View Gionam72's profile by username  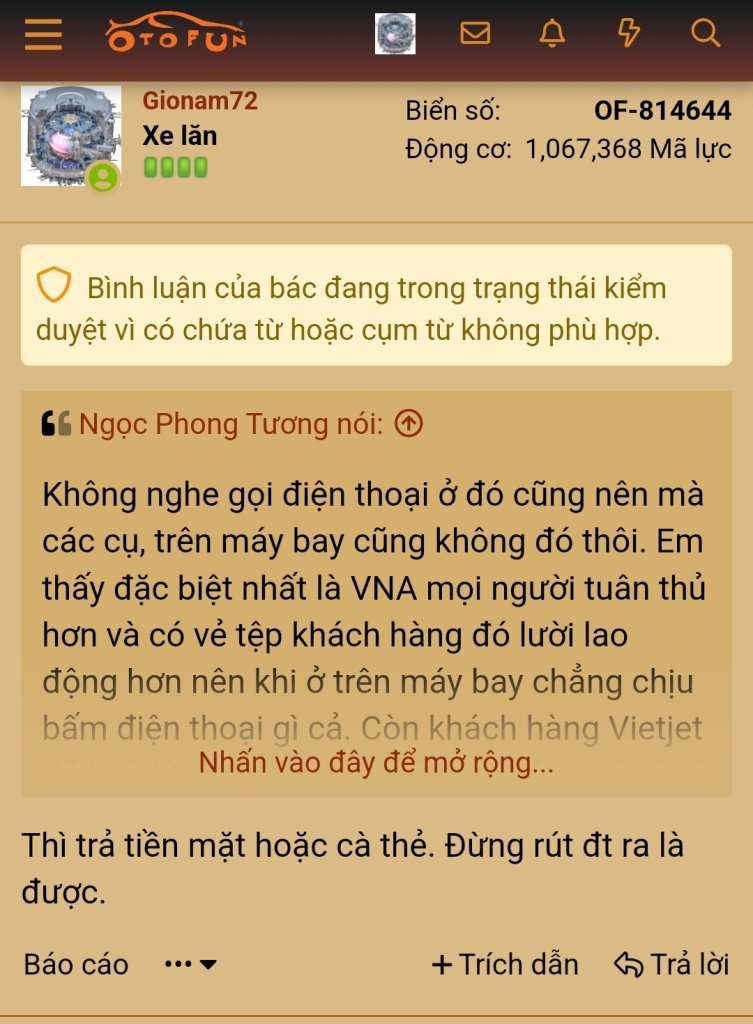pos(200,101)
